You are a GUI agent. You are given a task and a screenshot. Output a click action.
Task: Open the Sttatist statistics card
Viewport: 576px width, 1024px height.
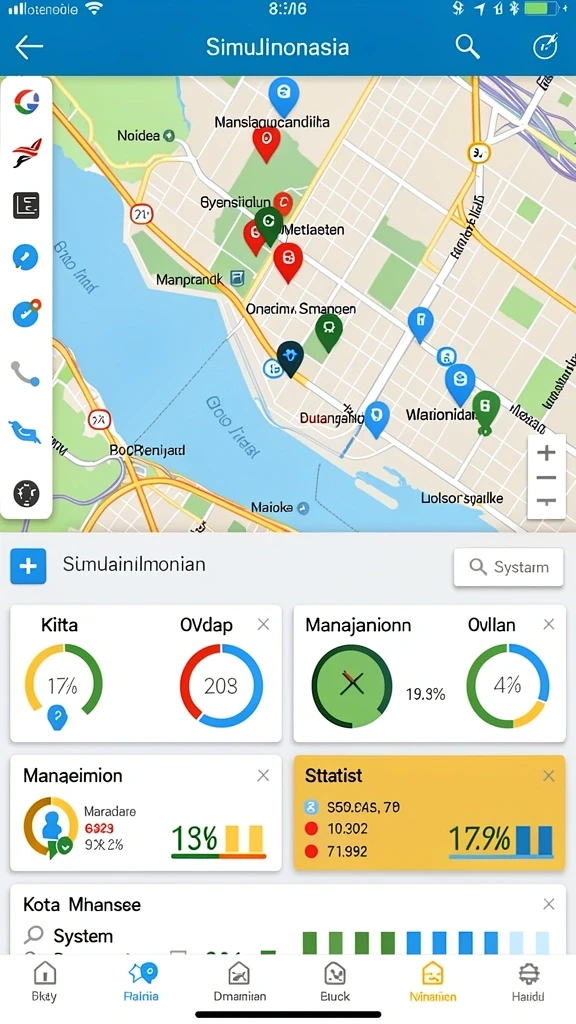(429, 813)
